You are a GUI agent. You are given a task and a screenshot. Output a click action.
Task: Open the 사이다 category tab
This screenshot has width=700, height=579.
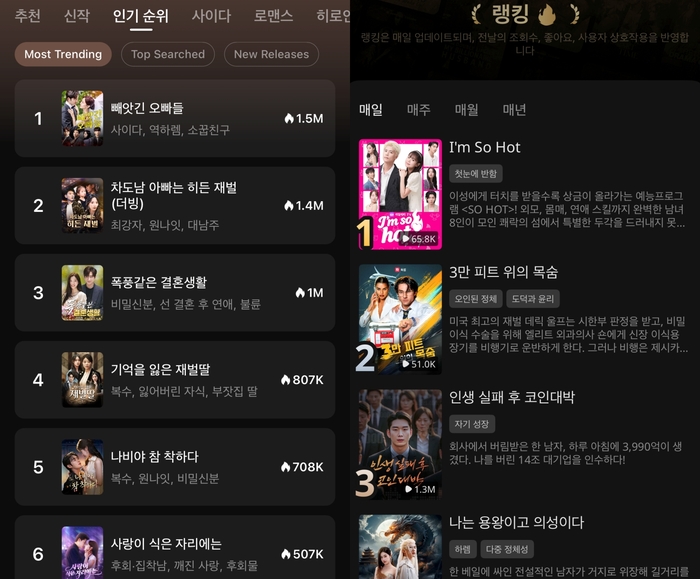(211, 16)
